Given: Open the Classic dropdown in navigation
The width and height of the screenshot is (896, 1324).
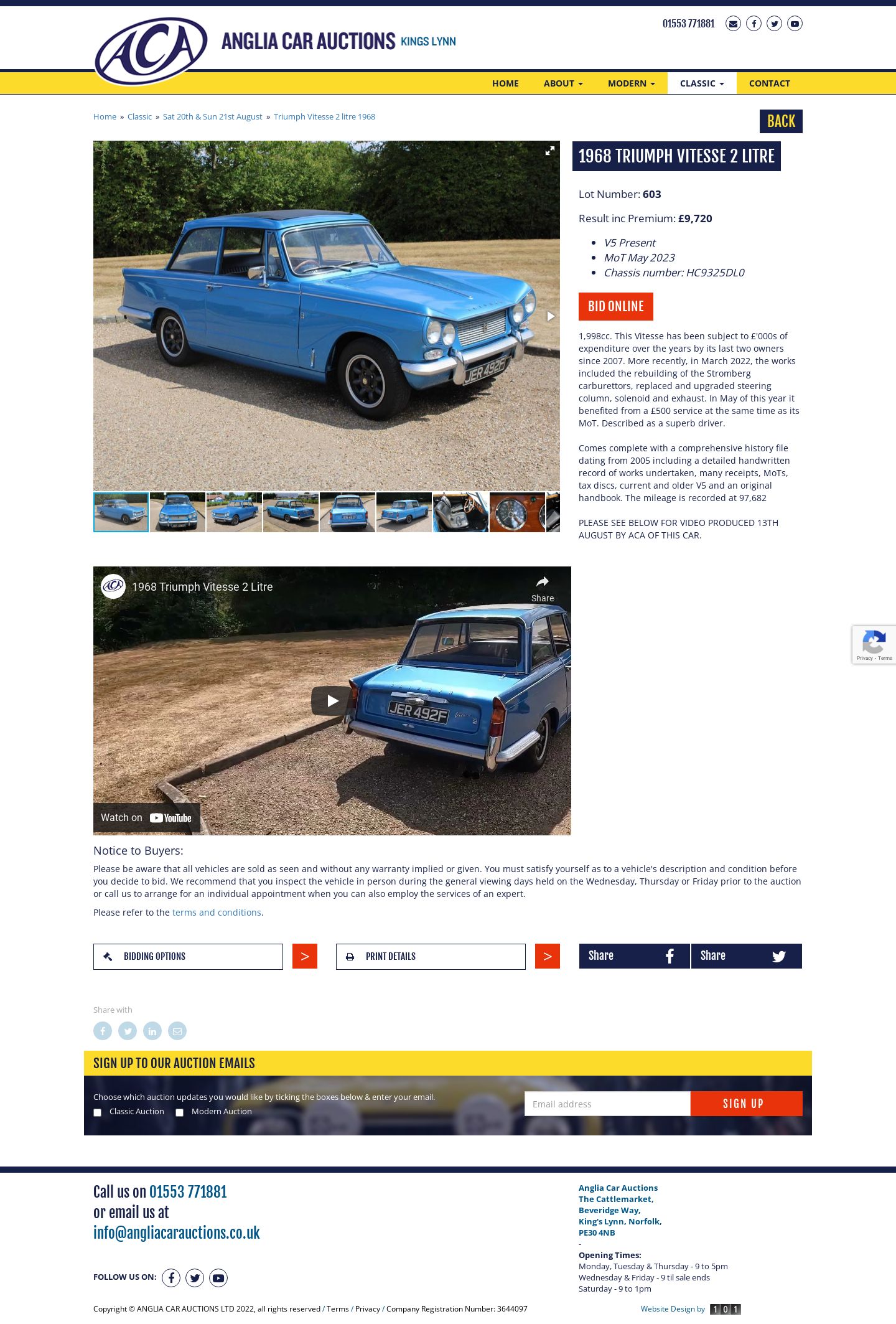Looking at the screenshot, I should [701, 83].
